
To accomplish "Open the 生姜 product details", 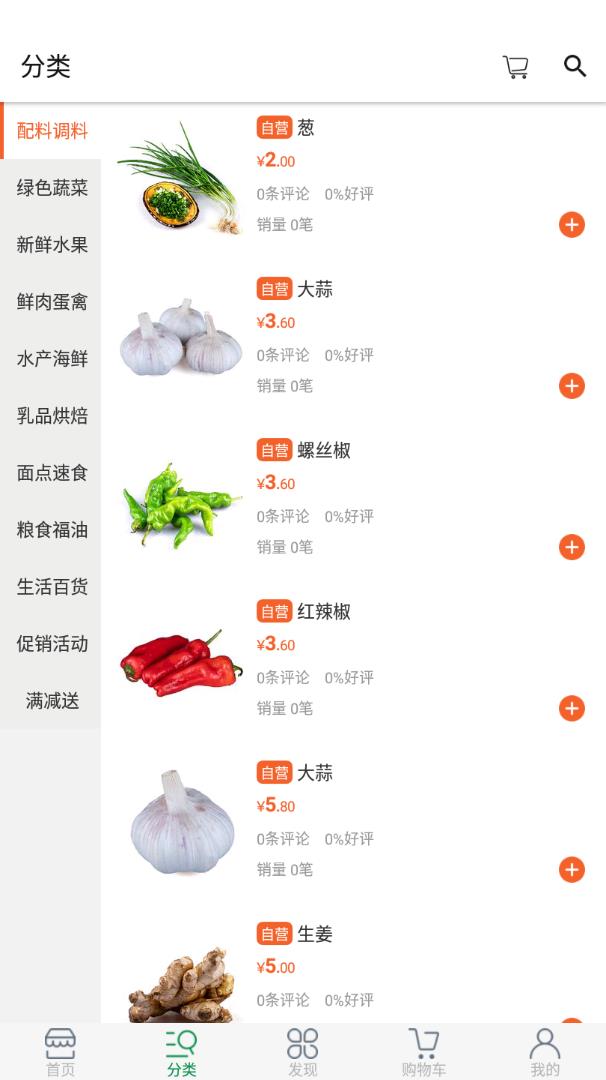I will [315, 934].
